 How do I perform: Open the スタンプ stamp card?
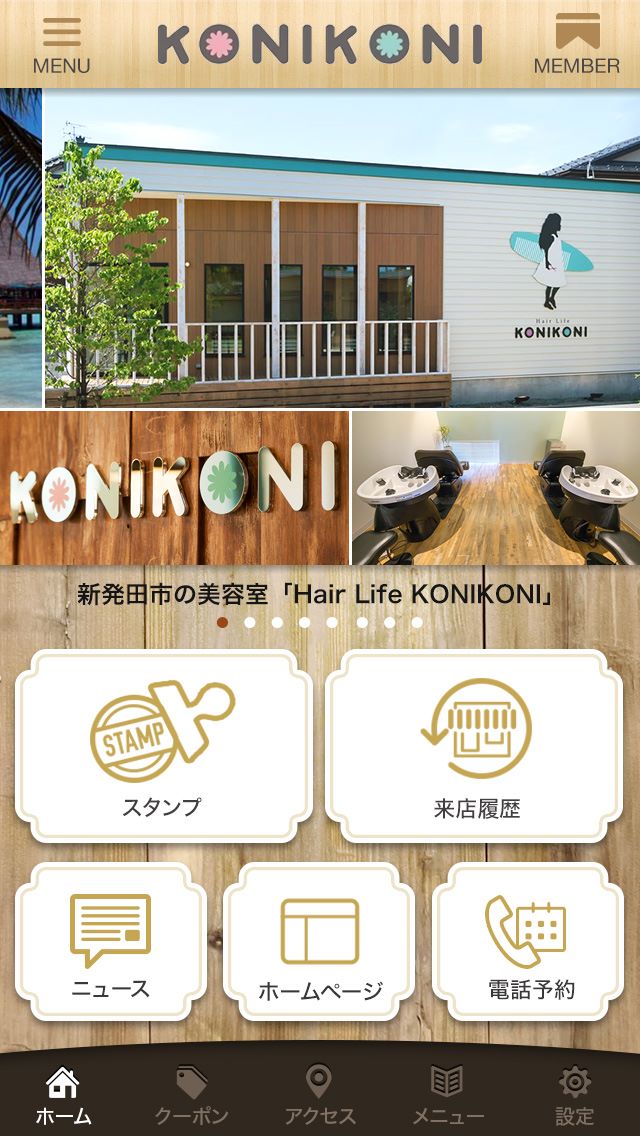point(163,745)
